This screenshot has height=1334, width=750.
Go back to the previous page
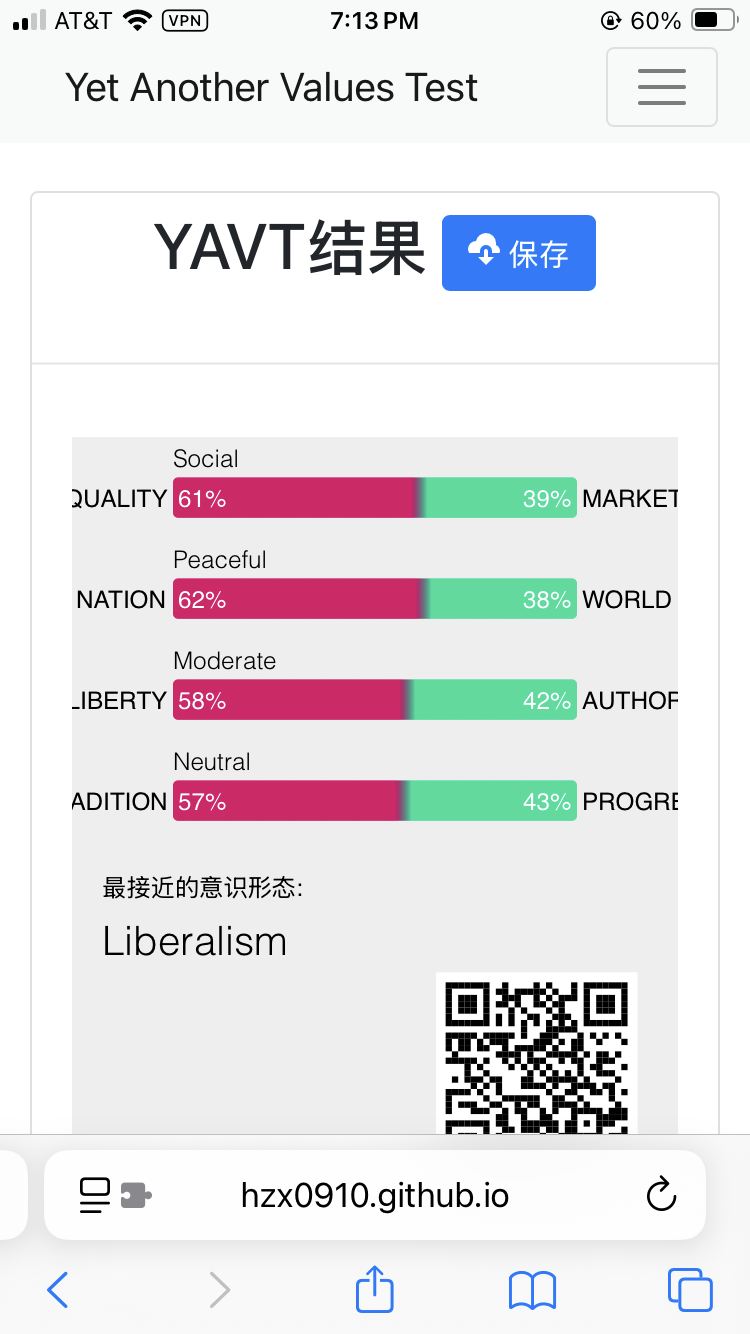tap(58, 1290)
